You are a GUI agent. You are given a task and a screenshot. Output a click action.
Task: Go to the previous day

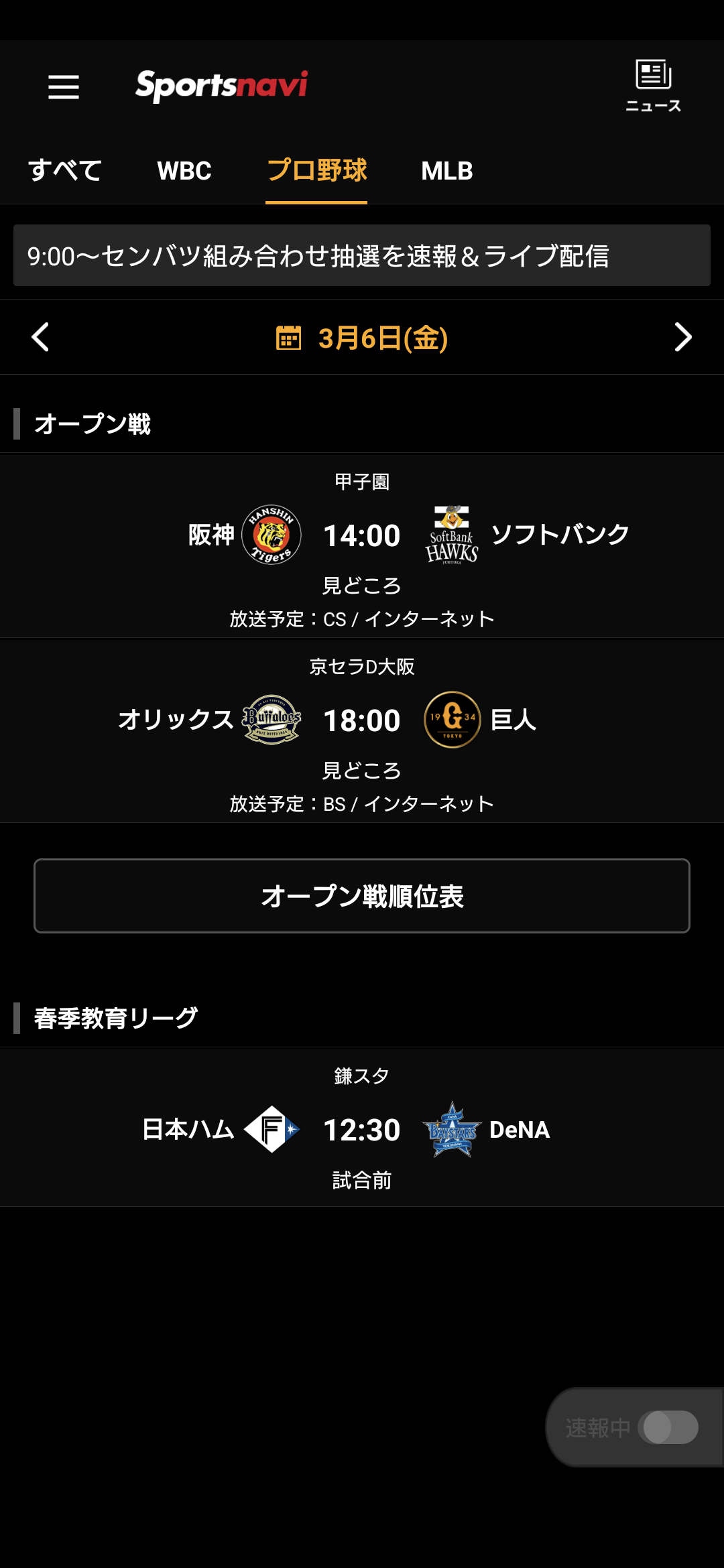[x=40, y=337]
